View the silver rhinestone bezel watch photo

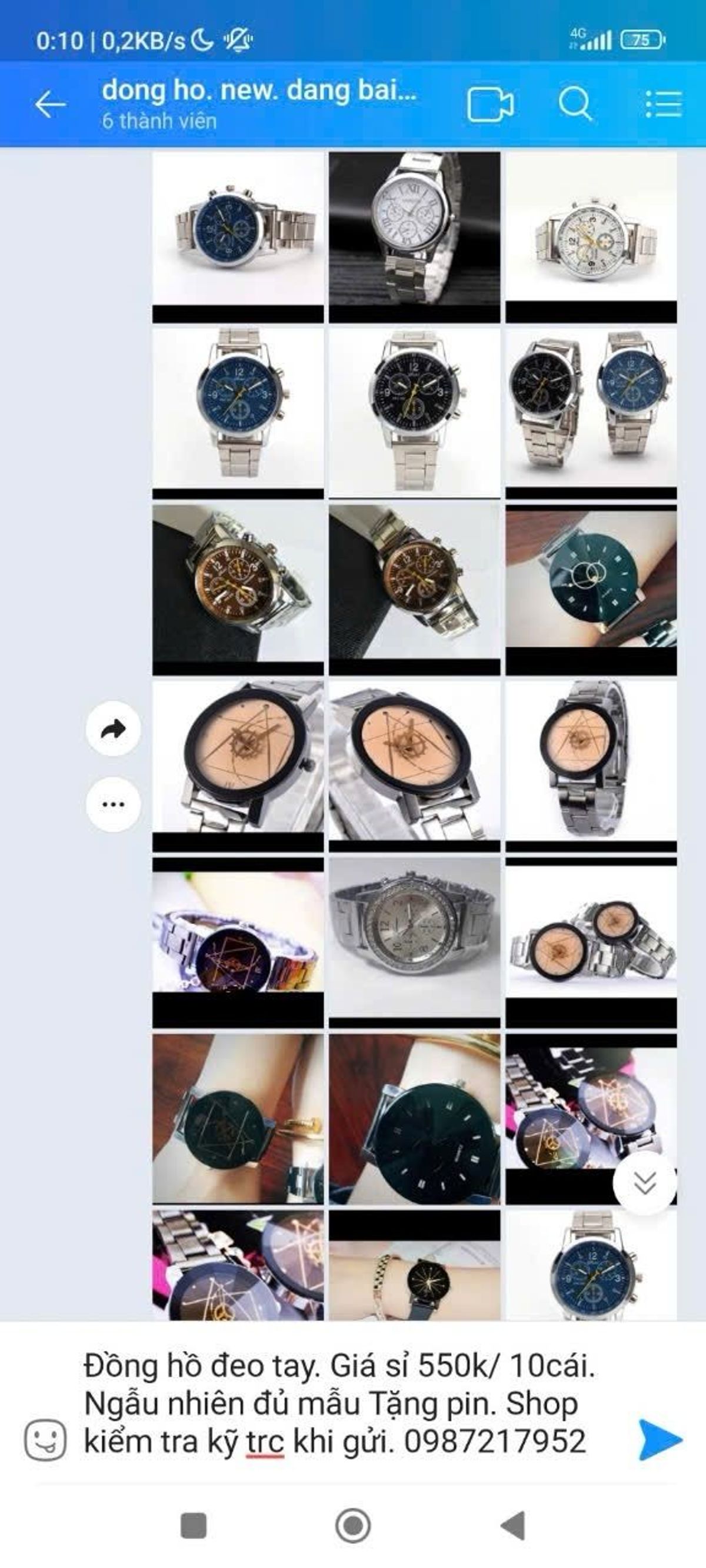pos(414,941)
